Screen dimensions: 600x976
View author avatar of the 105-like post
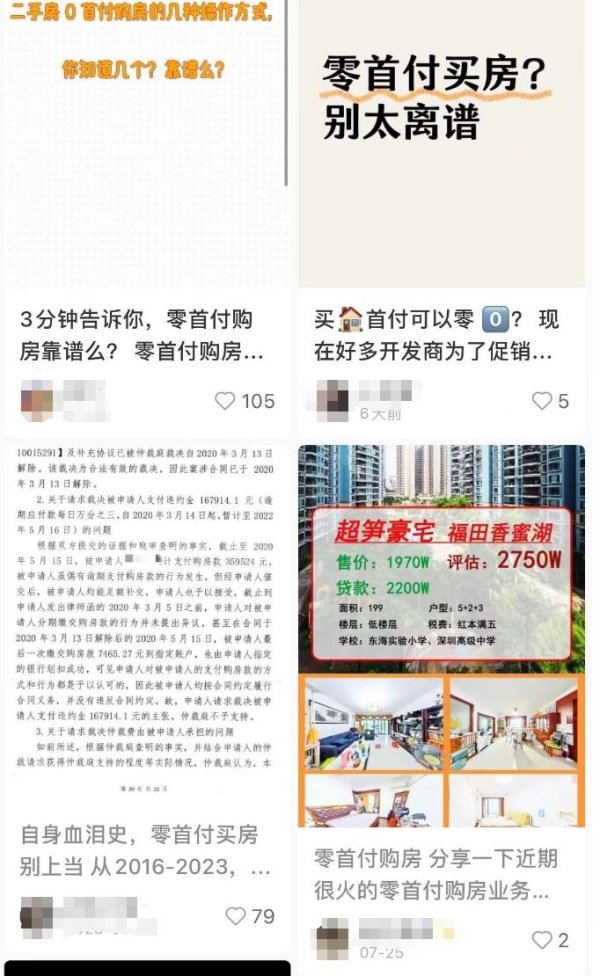(38, 400)
